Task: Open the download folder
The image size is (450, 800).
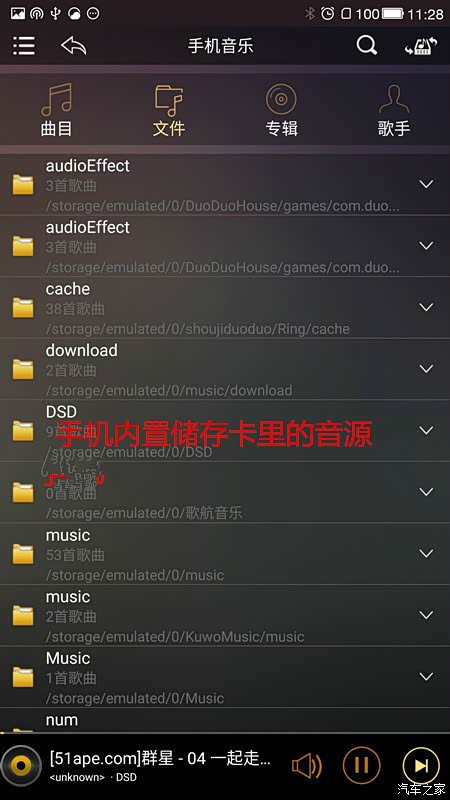Action: pyautogui.click(x=225, y=369)
